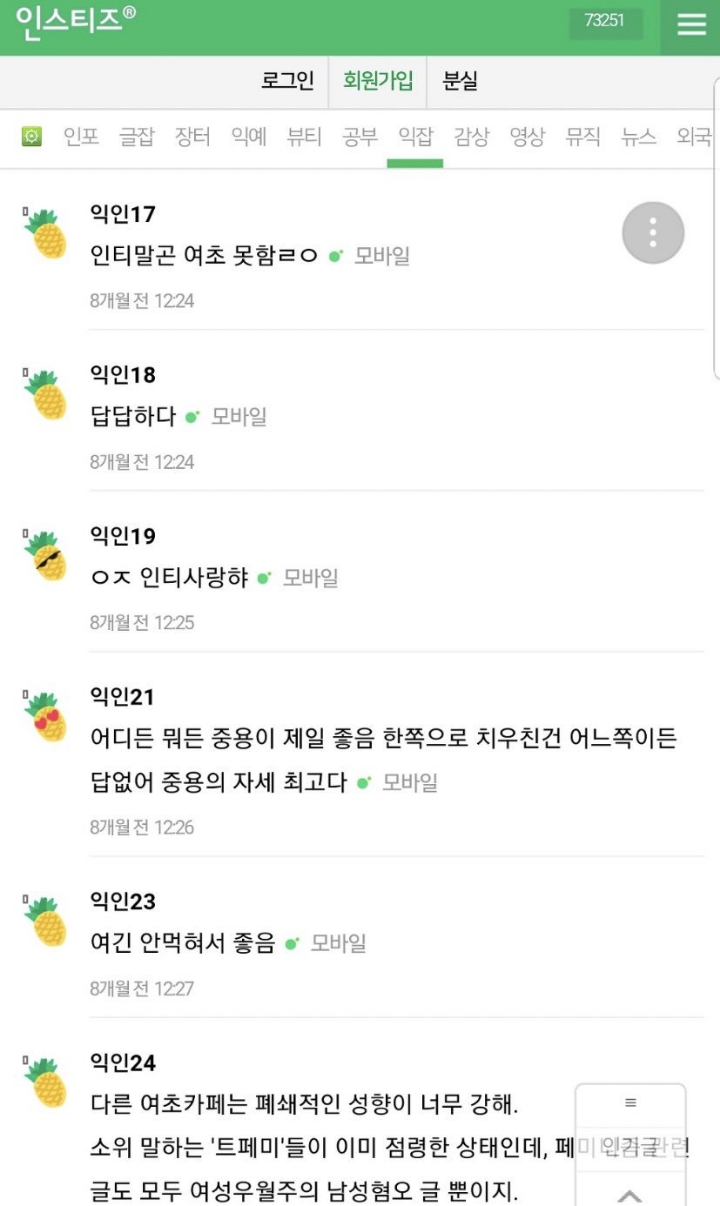Select the 익잡 tab
This screenshot has height=1206, width=720.
[415, 137]
